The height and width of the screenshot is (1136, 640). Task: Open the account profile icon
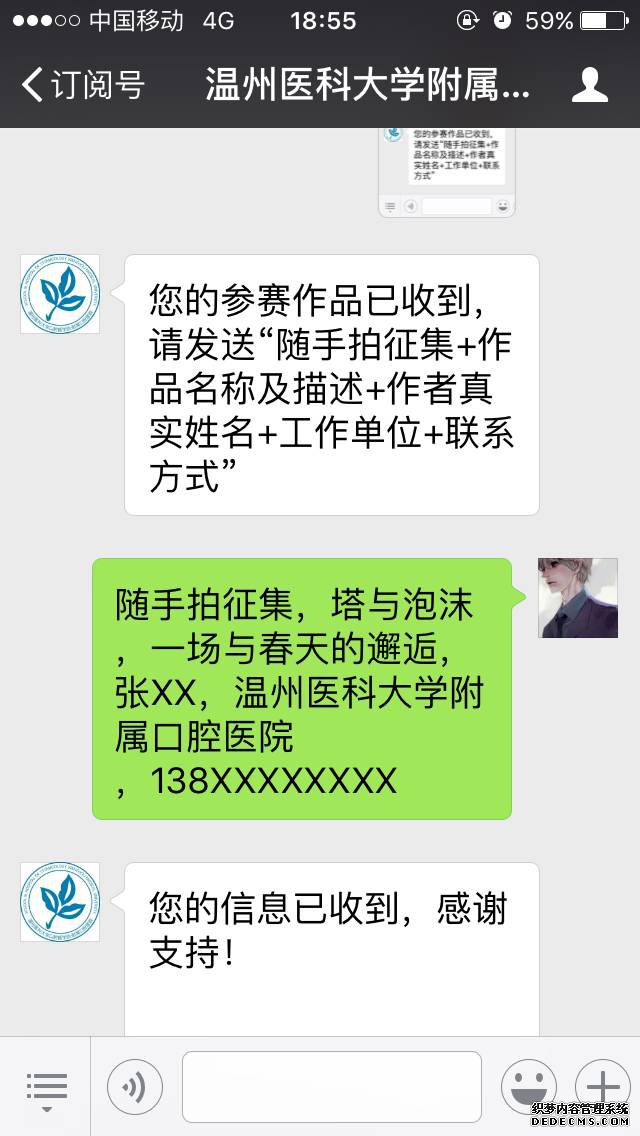(x=590, y=85)
